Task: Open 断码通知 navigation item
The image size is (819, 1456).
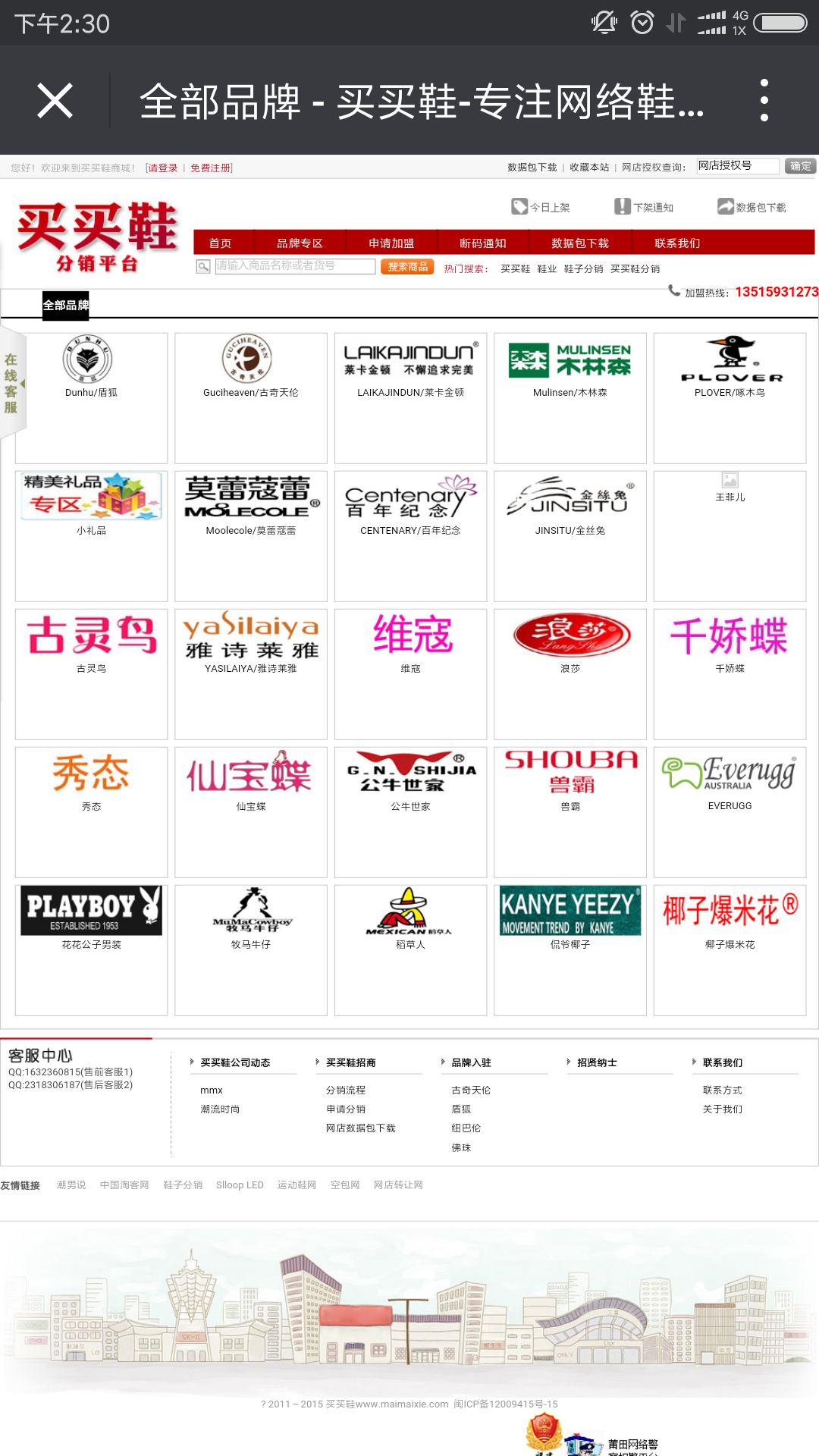Action: click(x=482, y=243)
